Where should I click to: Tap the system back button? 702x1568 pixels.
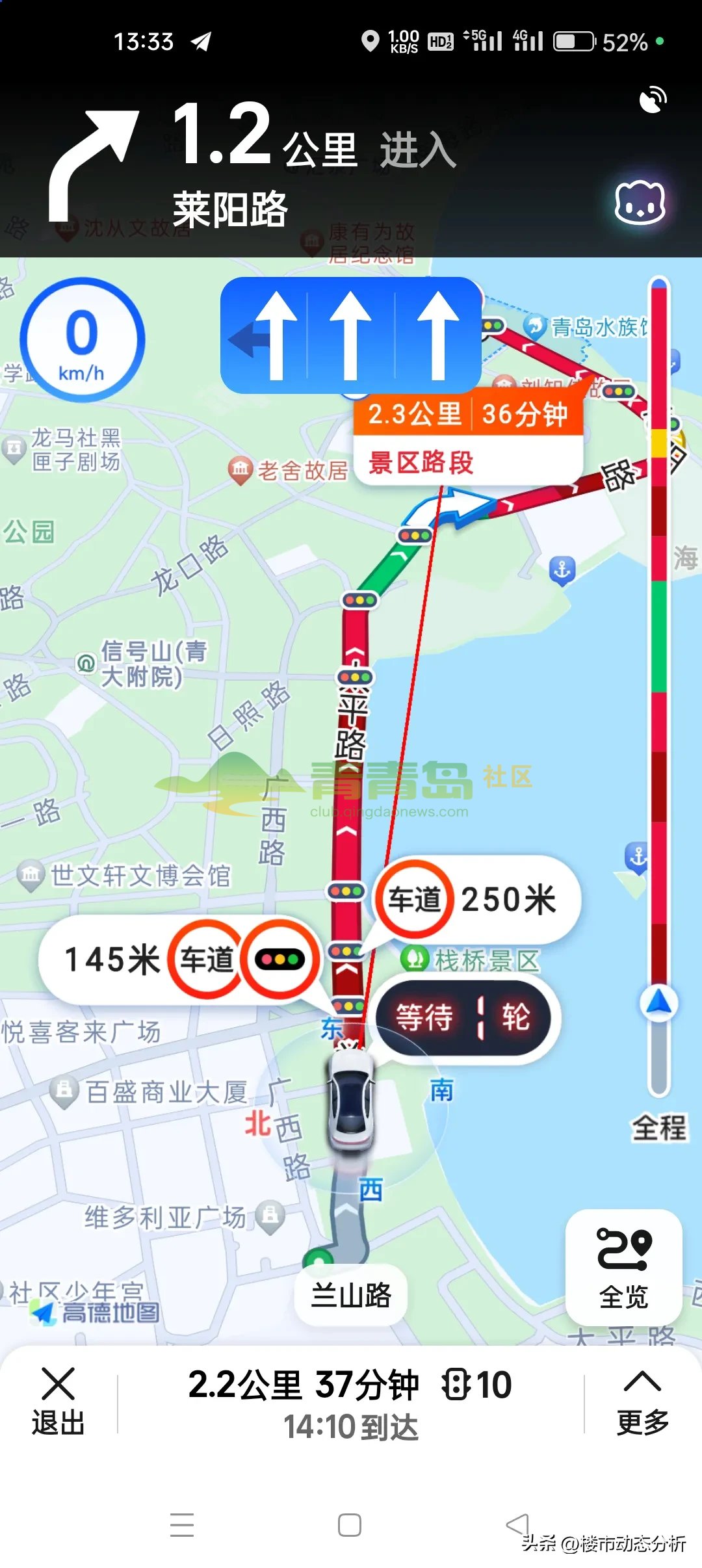pyautogui.click(x=517, y=1524)
